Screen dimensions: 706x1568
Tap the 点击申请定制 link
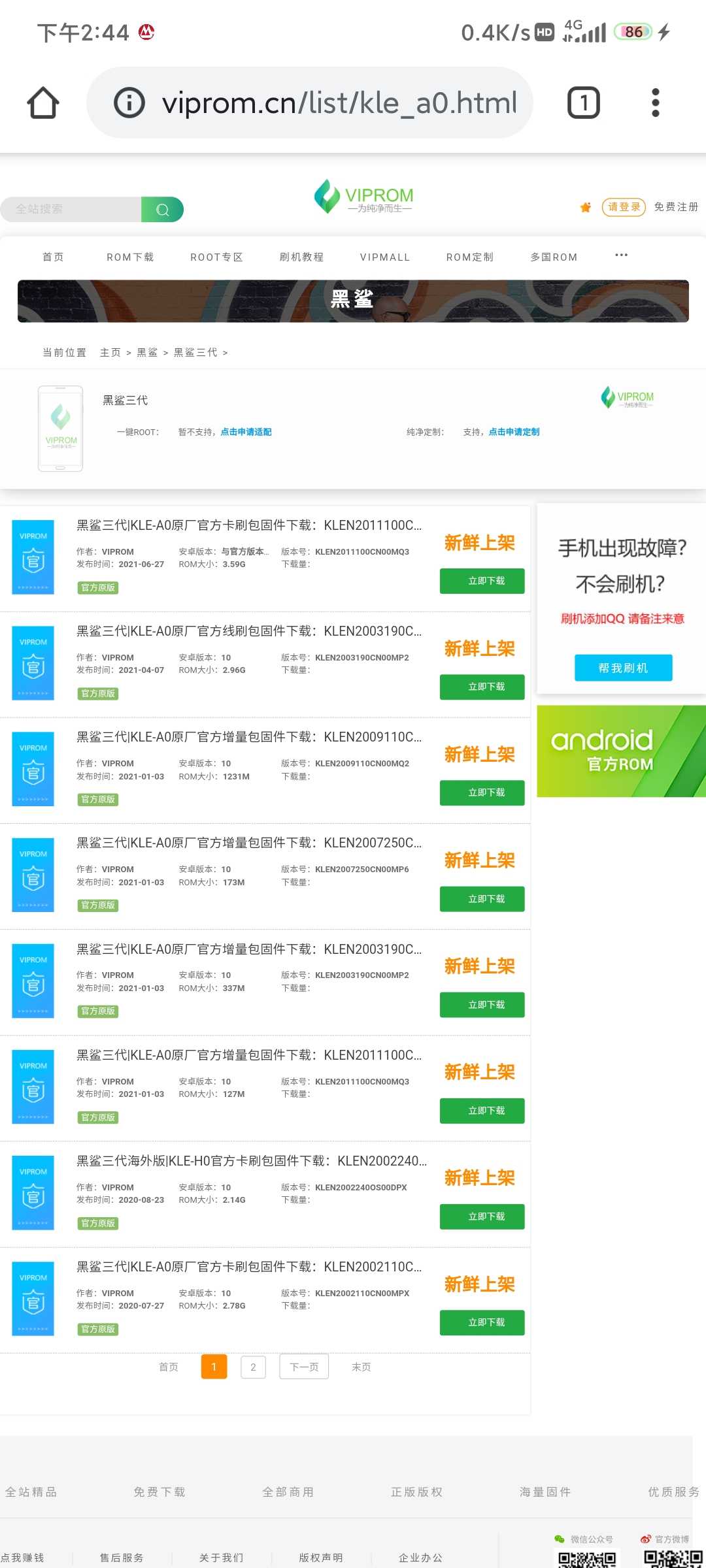514,432
